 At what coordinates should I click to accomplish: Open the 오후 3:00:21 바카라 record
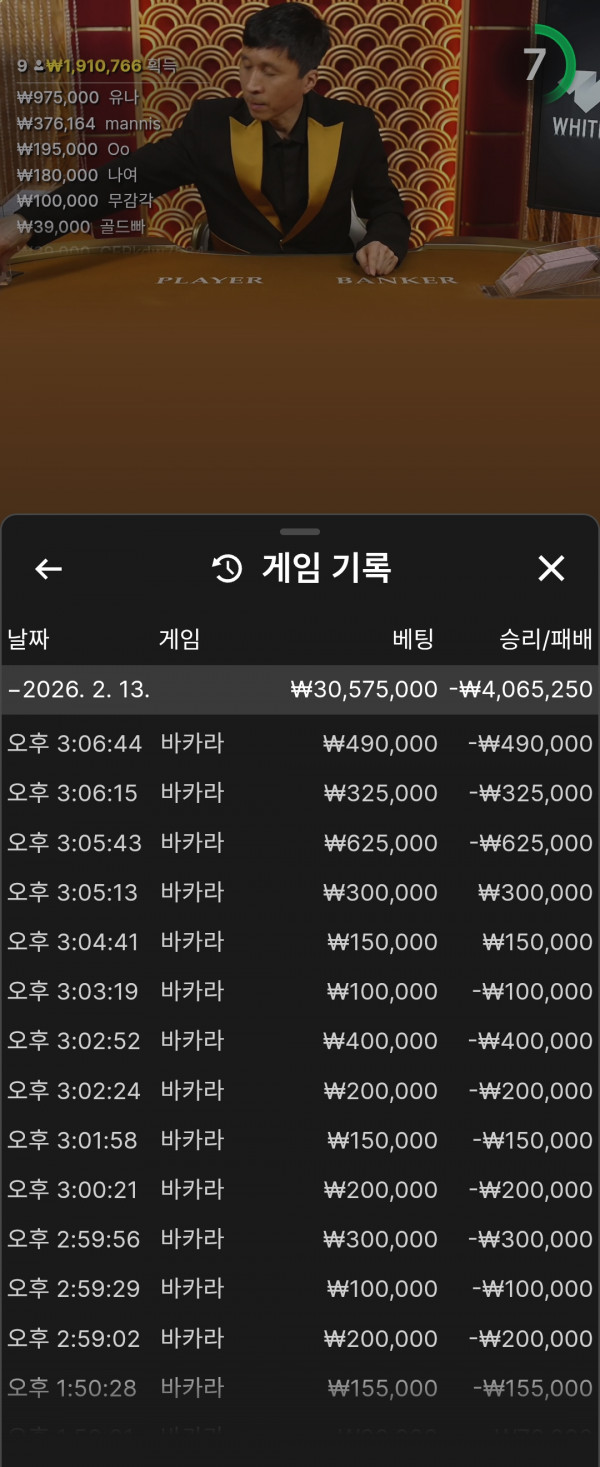pyautogui.click(x=300, y=1189)
